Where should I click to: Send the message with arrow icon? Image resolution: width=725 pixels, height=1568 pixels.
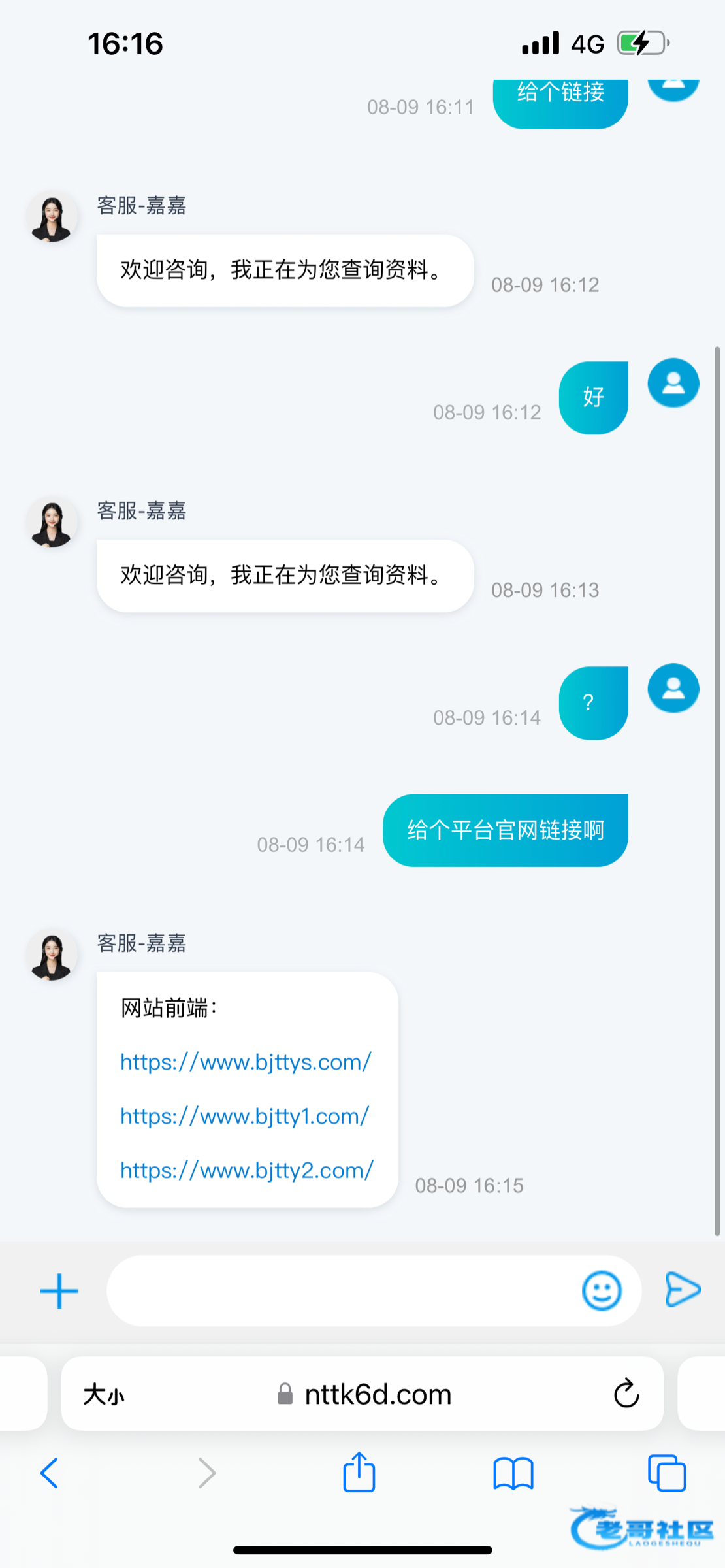(683, 1290)
